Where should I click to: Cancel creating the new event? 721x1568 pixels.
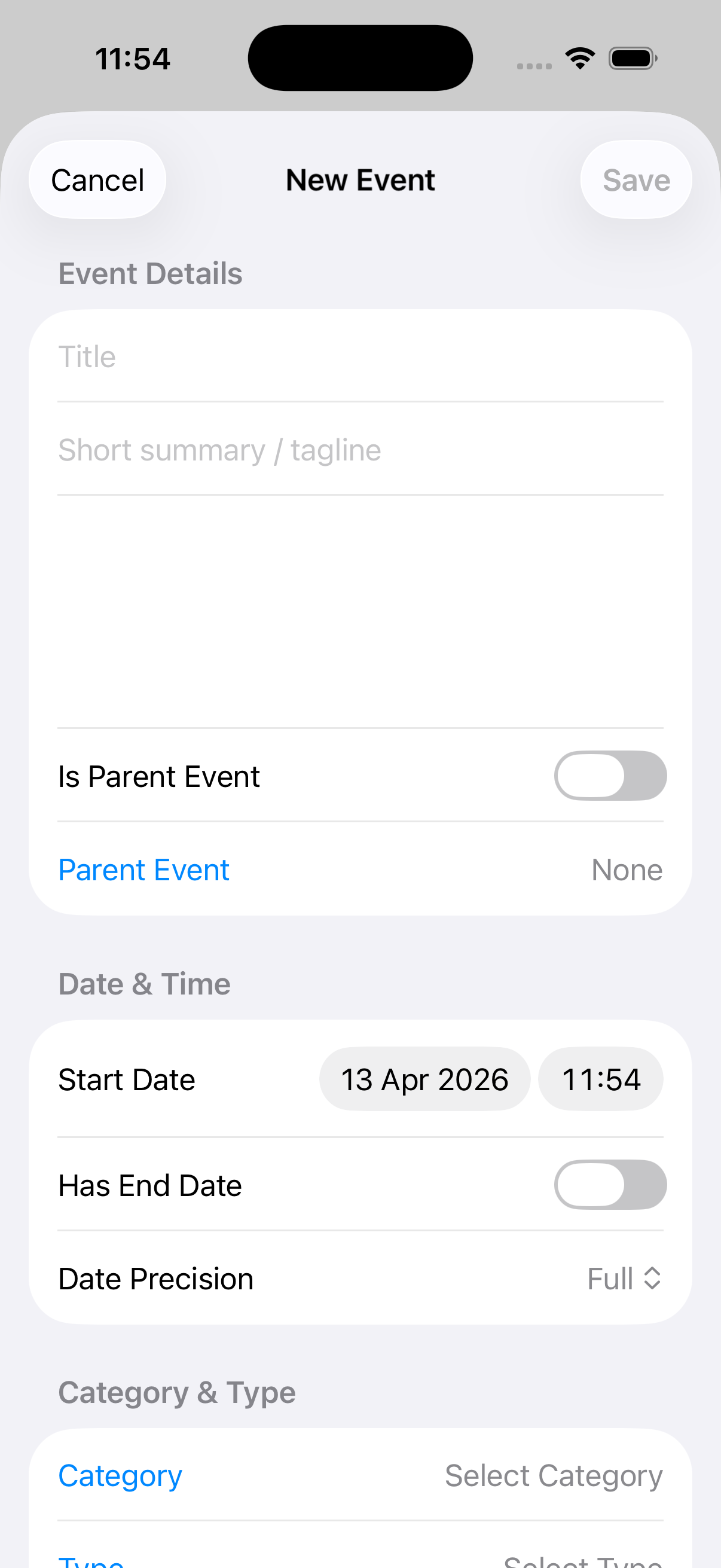[97, 179]
